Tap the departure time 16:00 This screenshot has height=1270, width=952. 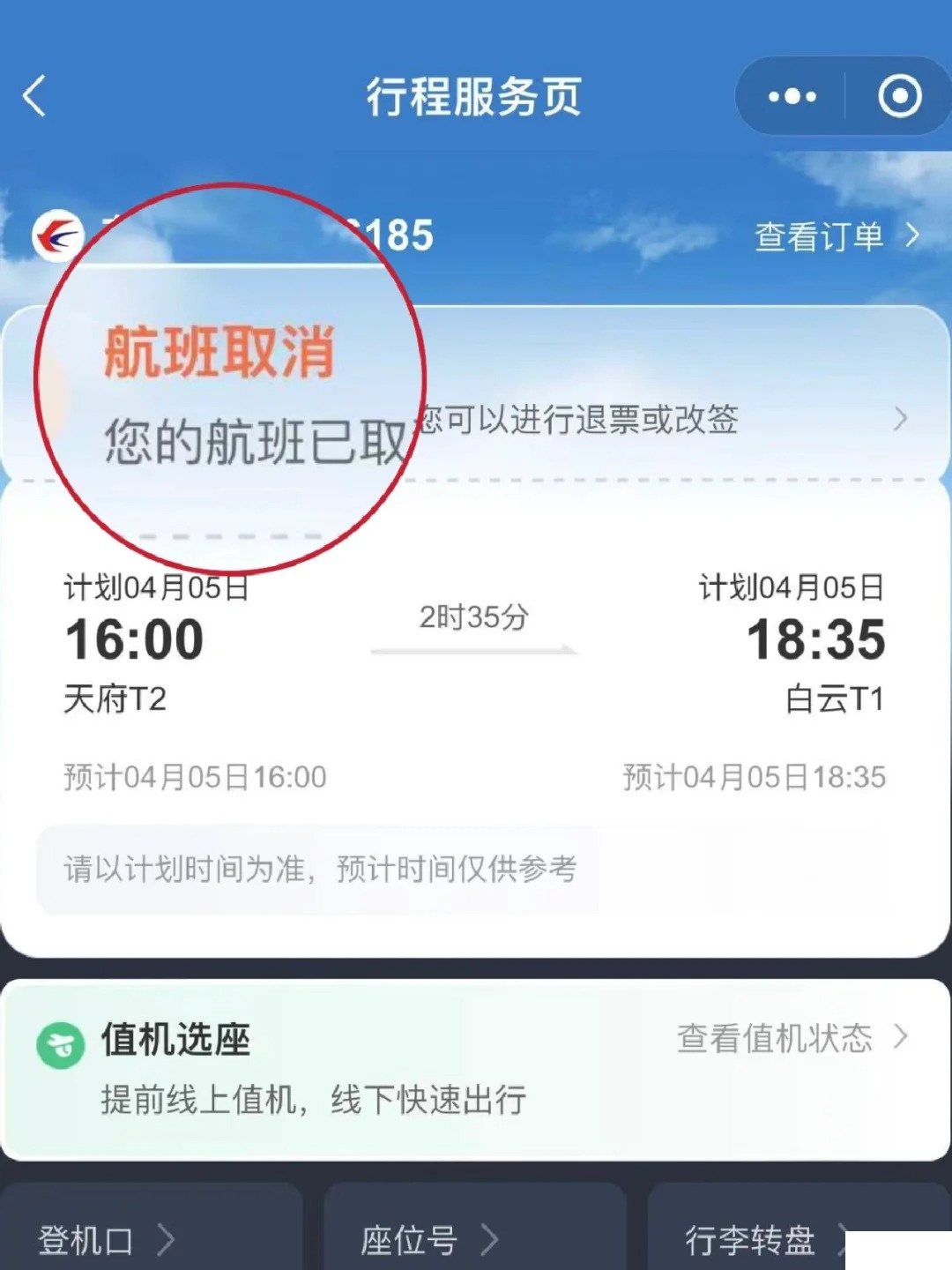pyautogui.click(x=136, y=639)
